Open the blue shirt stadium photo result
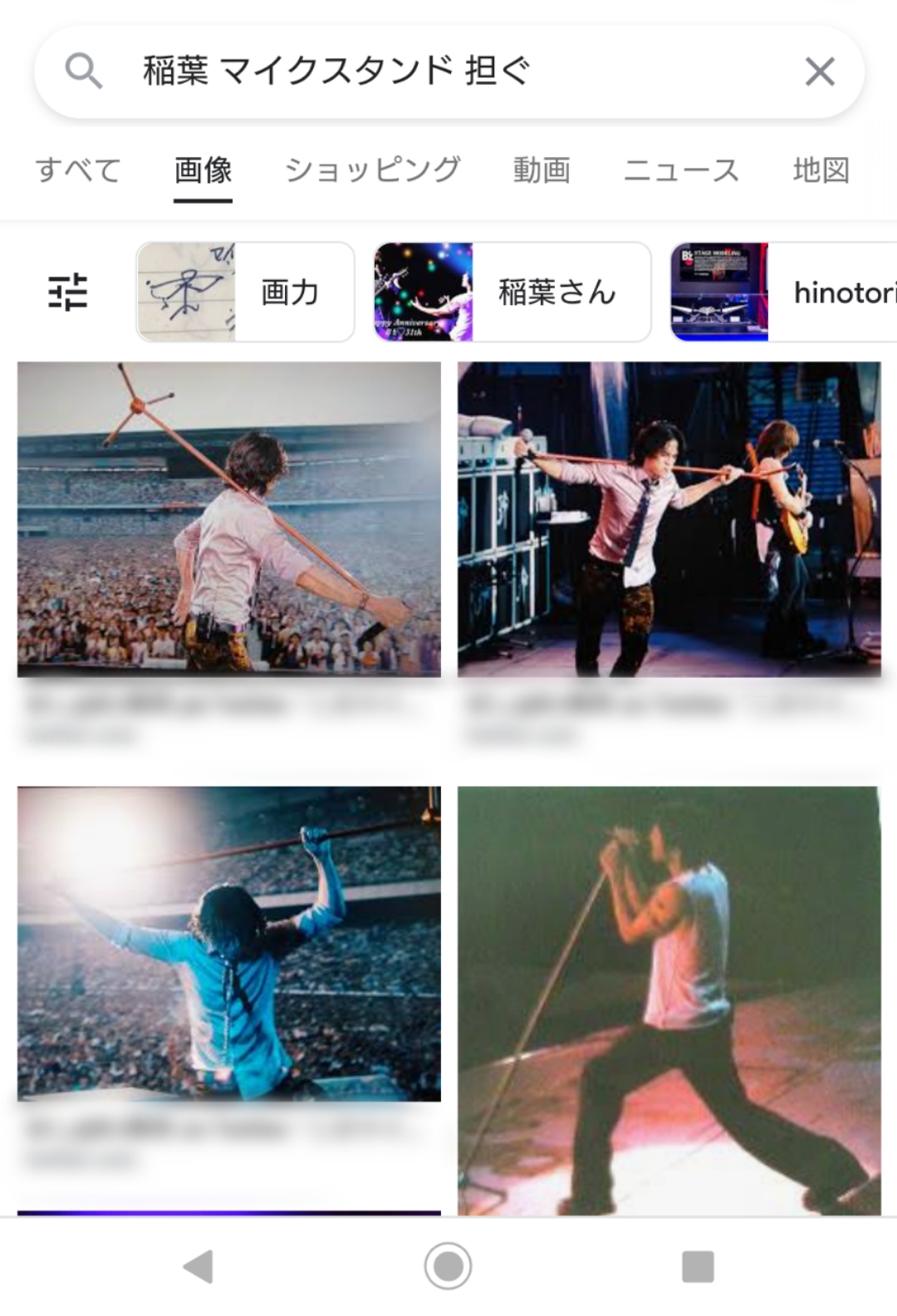Viewport: 897px width, 1316px height. (x=229, y=943)
